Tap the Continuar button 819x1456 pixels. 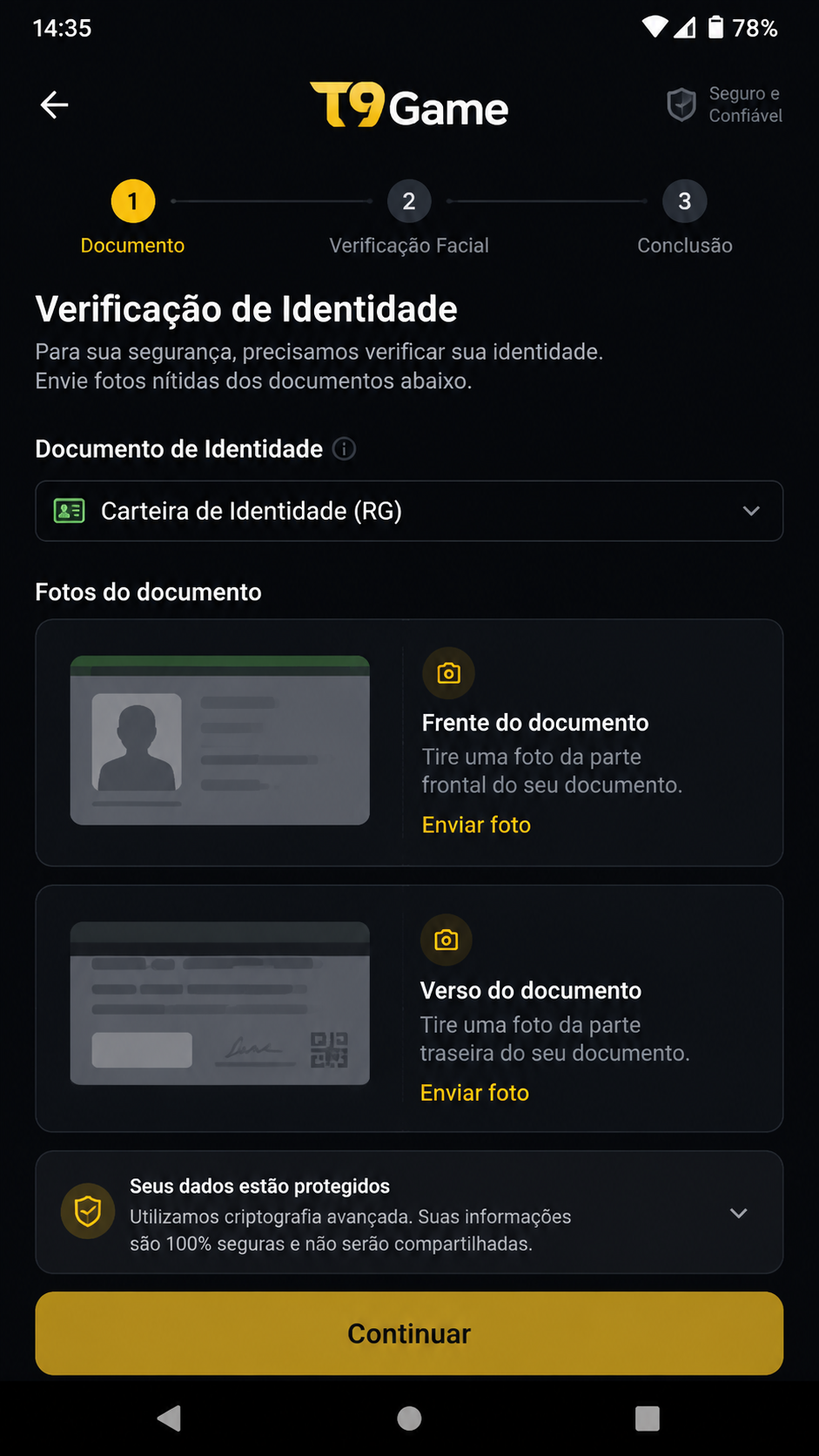pyautogui.click(x=409, y=1333)
